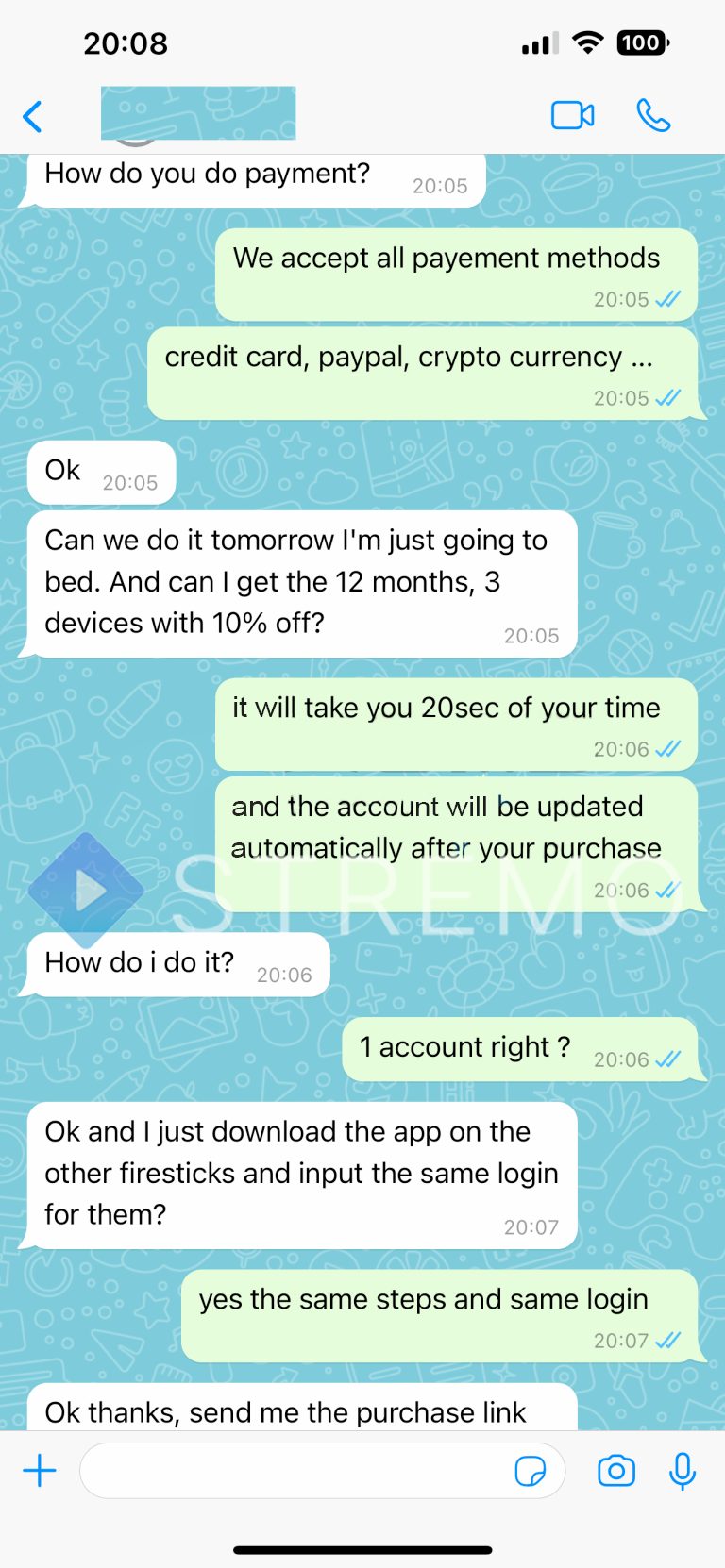The width and height of the screenshot is (725, 1568).
Task: Open contact info from the chat header
Action: pyautogui.click(x=198, y=114)
